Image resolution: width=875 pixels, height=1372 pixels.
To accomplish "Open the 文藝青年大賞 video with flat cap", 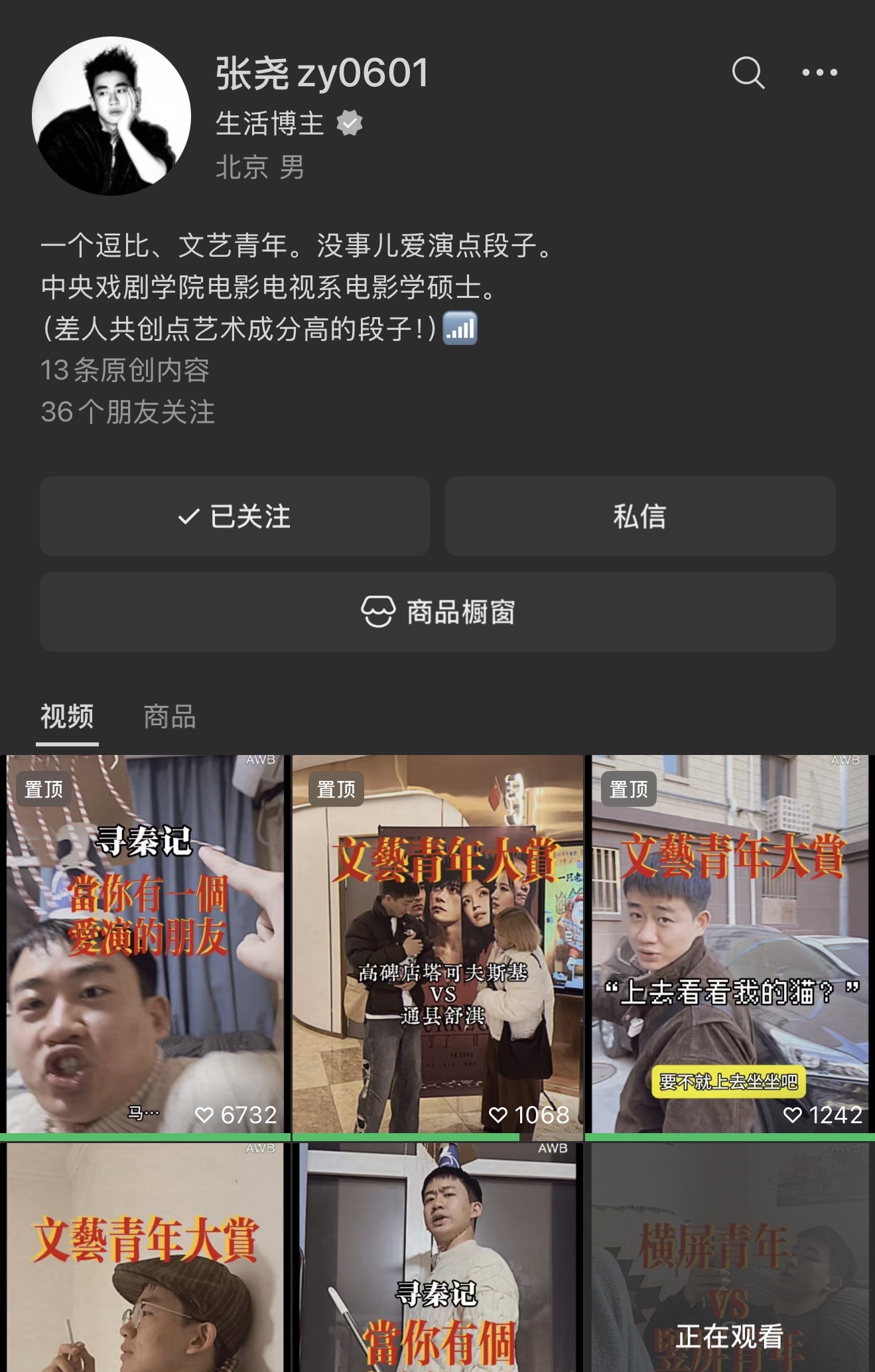I will click(x=145, y=1257).
